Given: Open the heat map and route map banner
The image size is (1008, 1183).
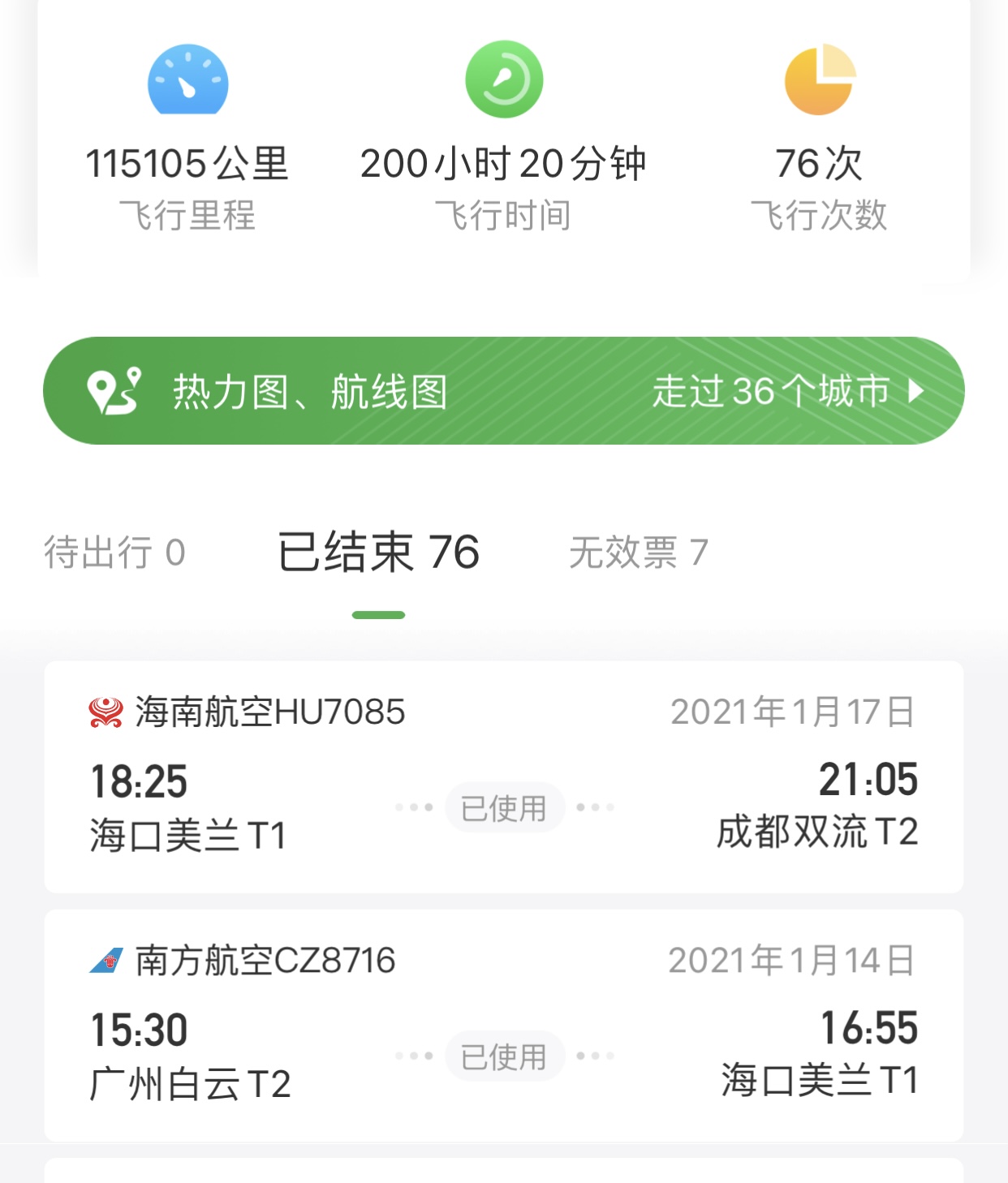Looking at the screenshot, I should pos(503,390).
